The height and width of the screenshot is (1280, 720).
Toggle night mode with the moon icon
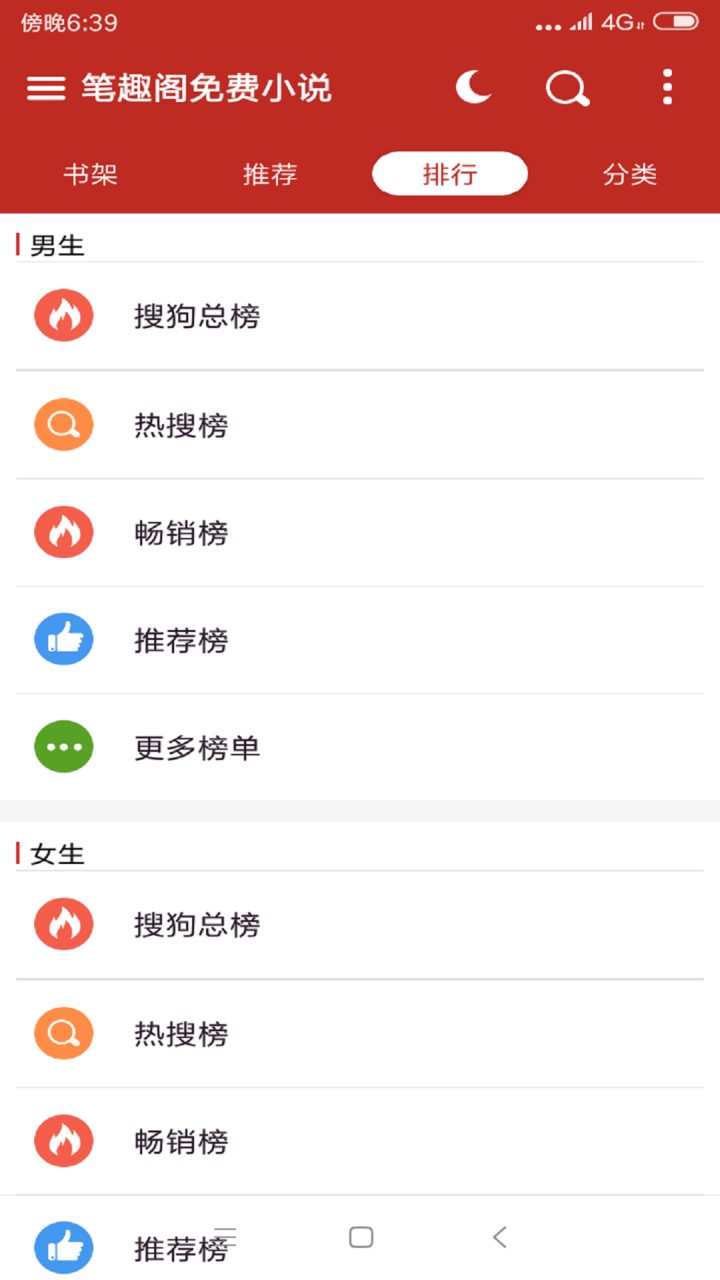473,88
